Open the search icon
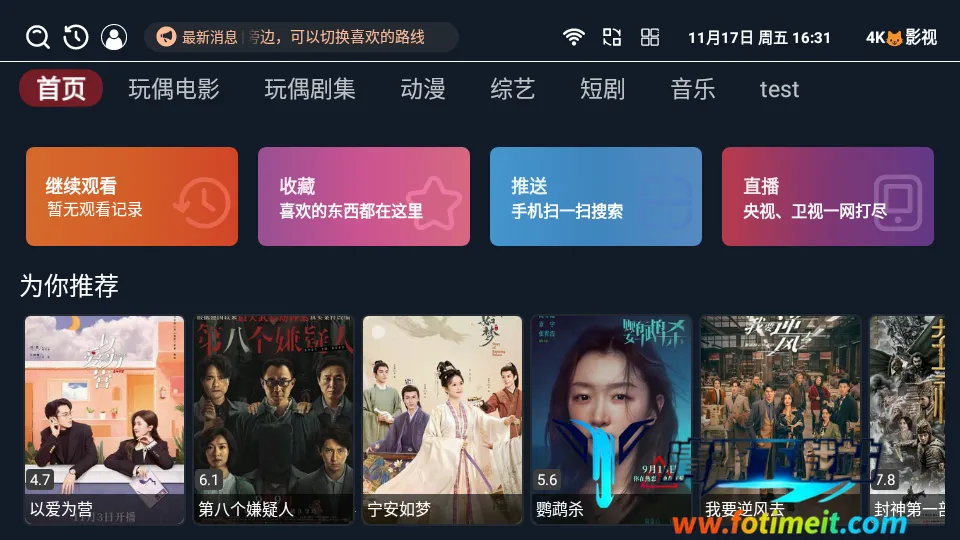Viewport: 960px width, 540px height. click(x=38, y=38)
